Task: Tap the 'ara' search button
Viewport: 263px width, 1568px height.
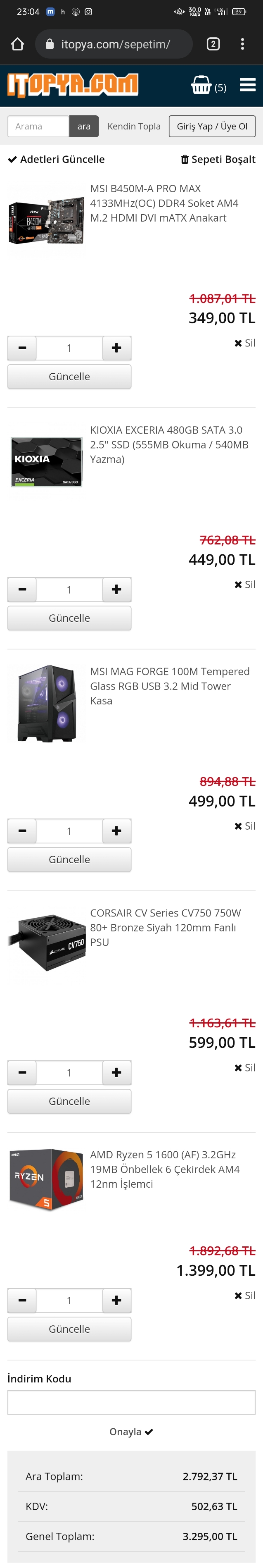Action: point(84,126)
